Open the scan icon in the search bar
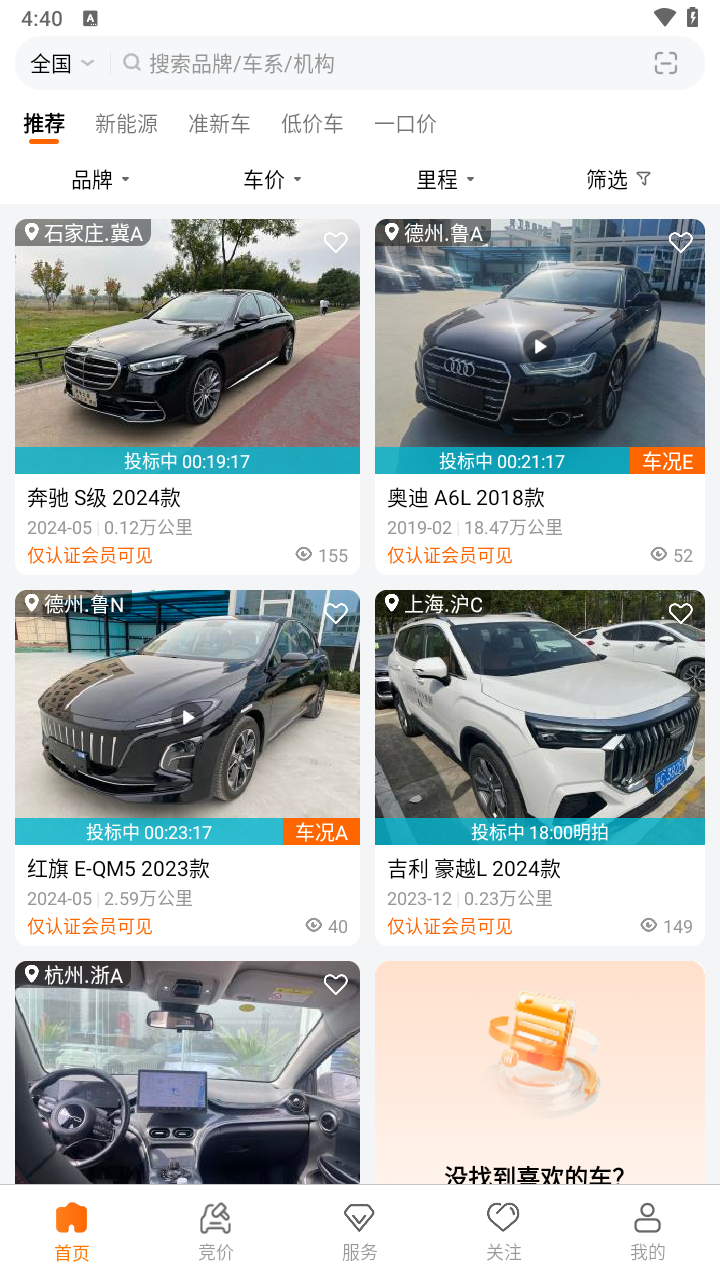This screenshot has height=1280, width=720. tap(666, 64)
